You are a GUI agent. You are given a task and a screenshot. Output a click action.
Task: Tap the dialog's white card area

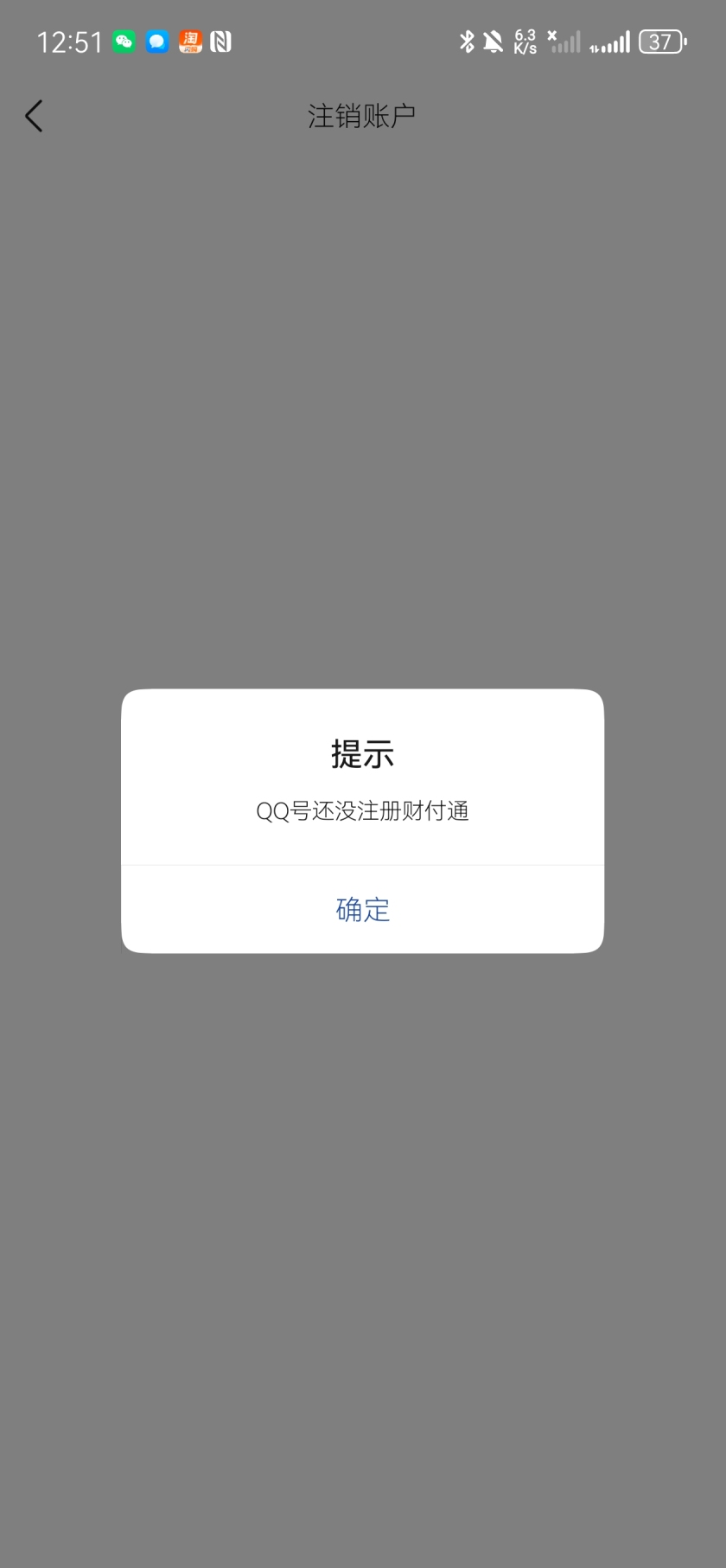coord(362,822)
